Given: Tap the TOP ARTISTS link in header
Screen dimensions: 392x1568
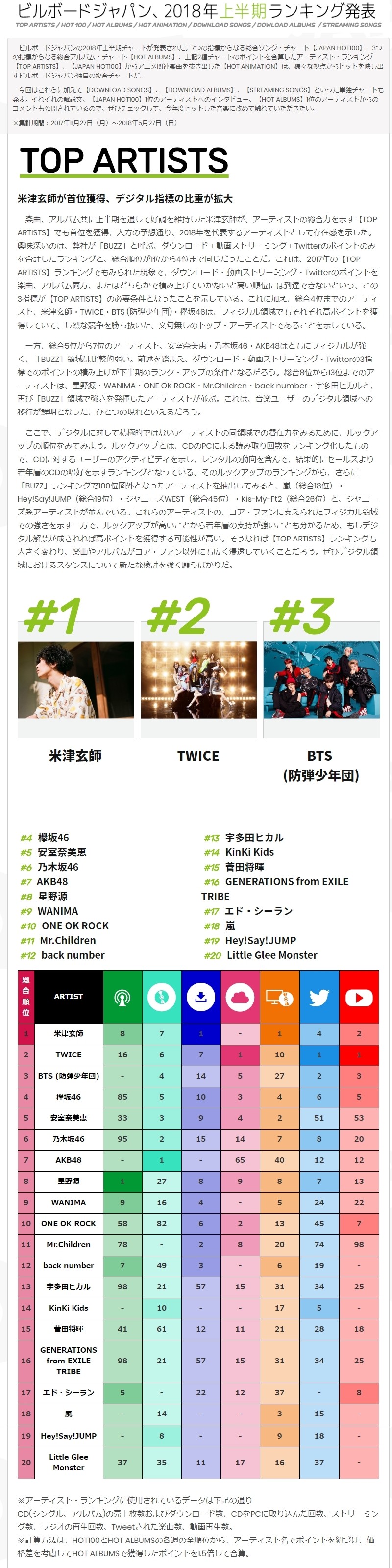Looking at the screenshot, I should (x=35, y=25).
